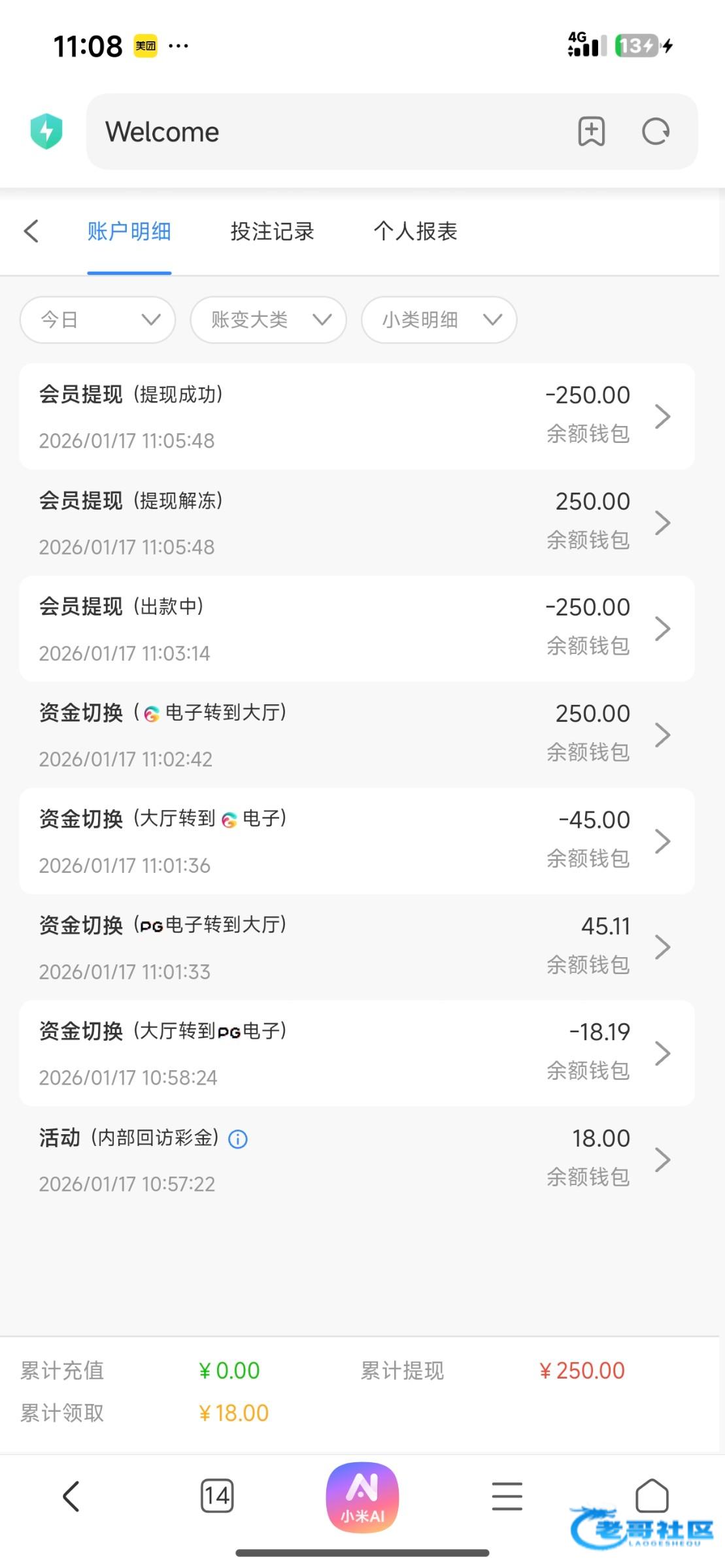725x1568 pixels.
Task: Open the 会员提现 (出款中) record
Action: coord(356,629)
